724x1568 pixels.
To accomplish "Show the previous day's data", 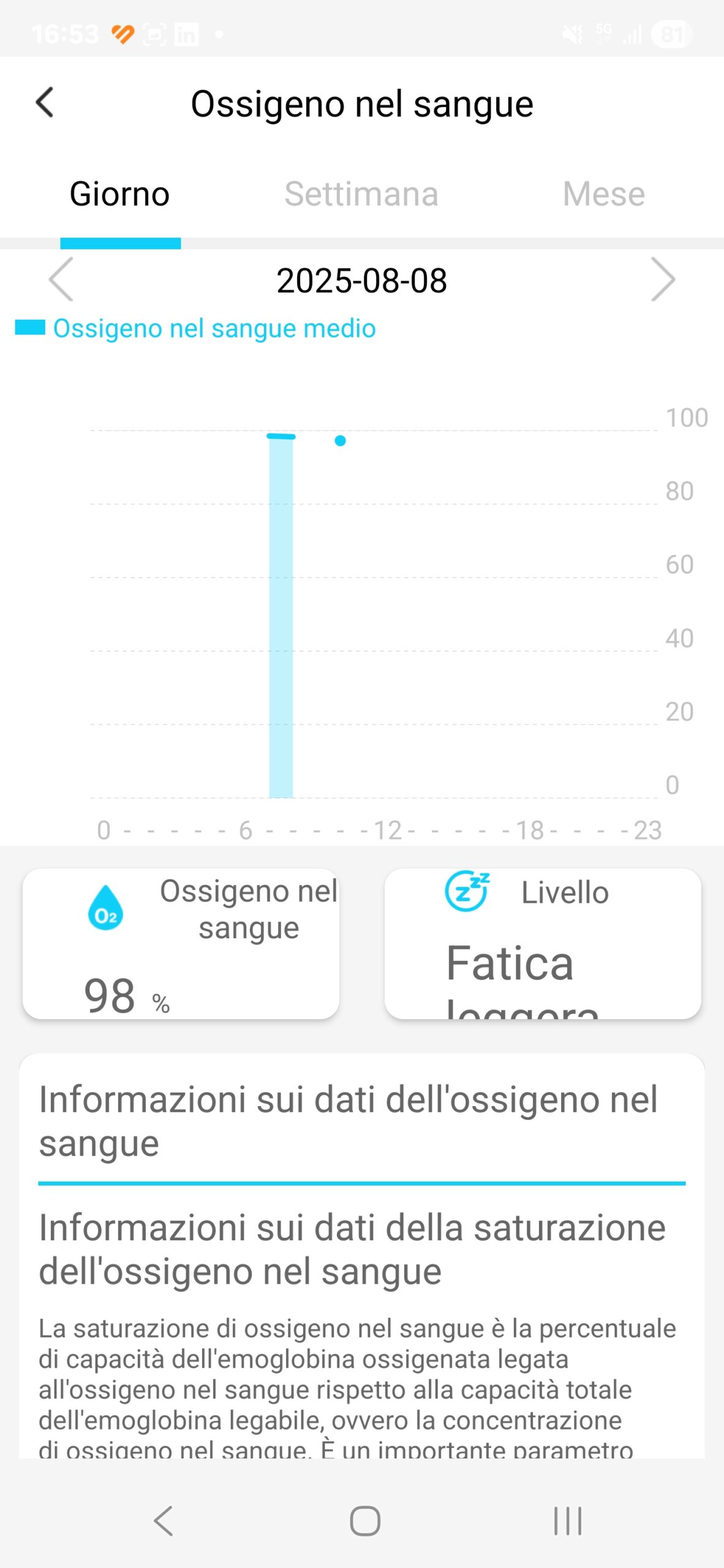I will coord(61,279).
